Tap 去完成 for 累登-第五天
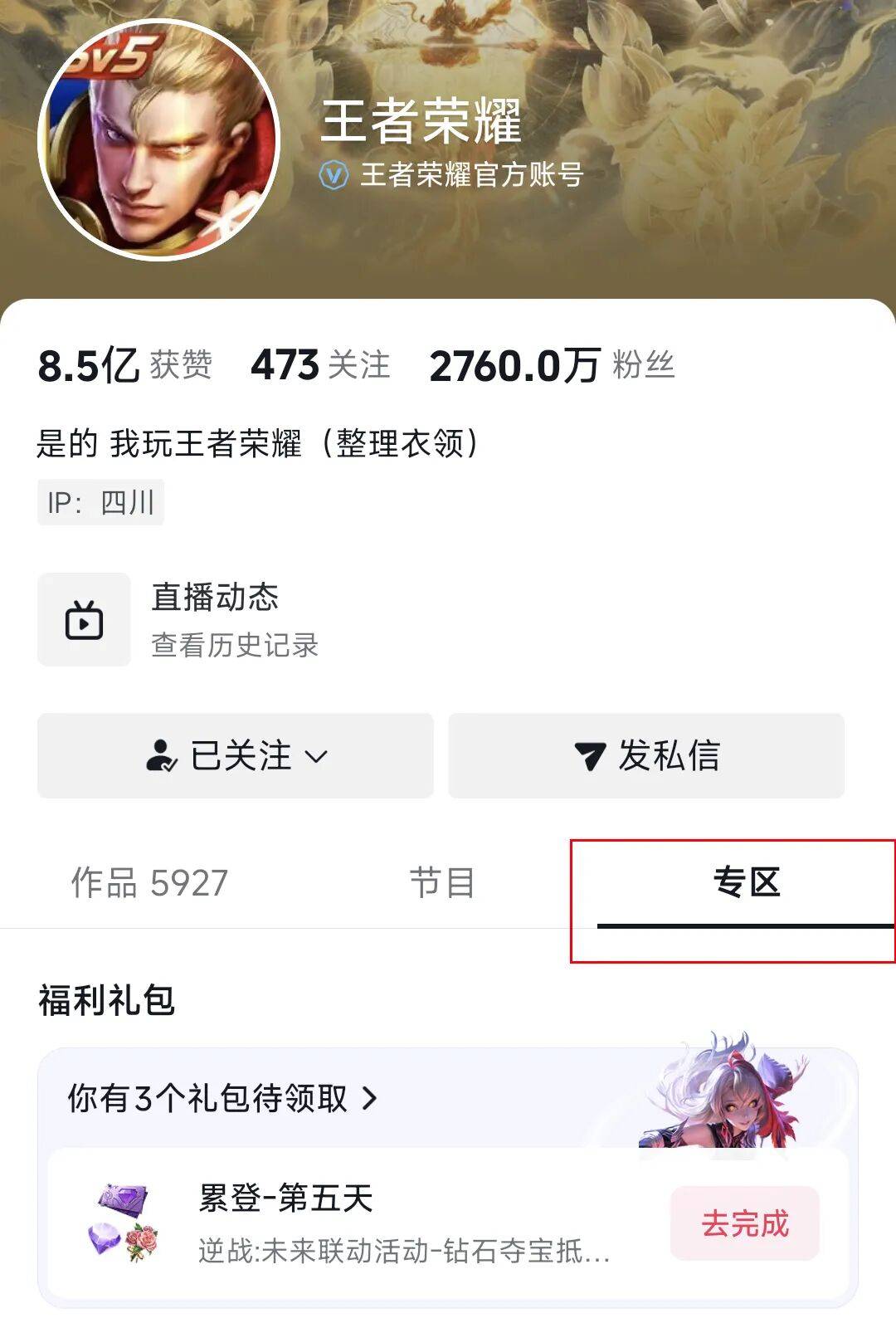The image size is (896, 1318). coord(744,1223)
